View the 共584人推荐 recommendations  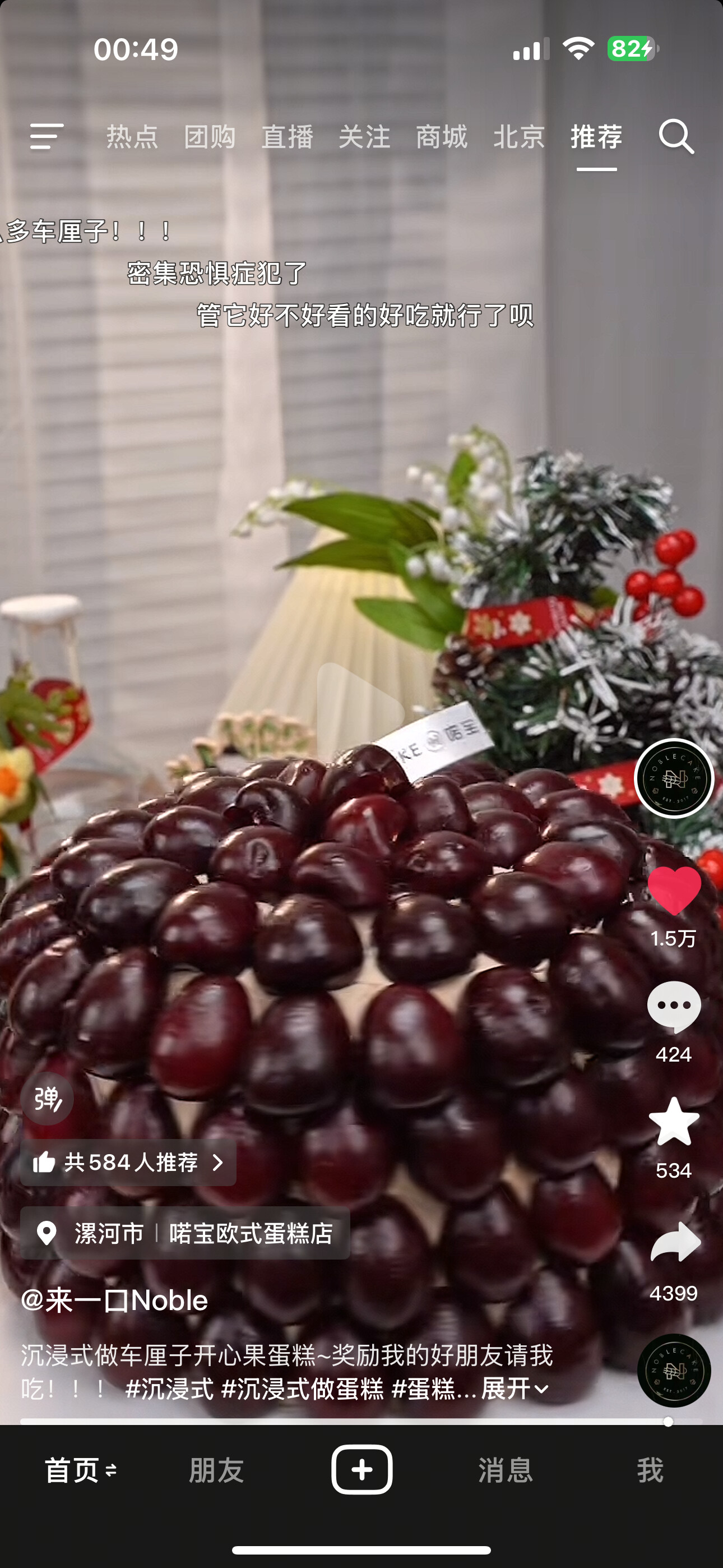pos(128,1163)
